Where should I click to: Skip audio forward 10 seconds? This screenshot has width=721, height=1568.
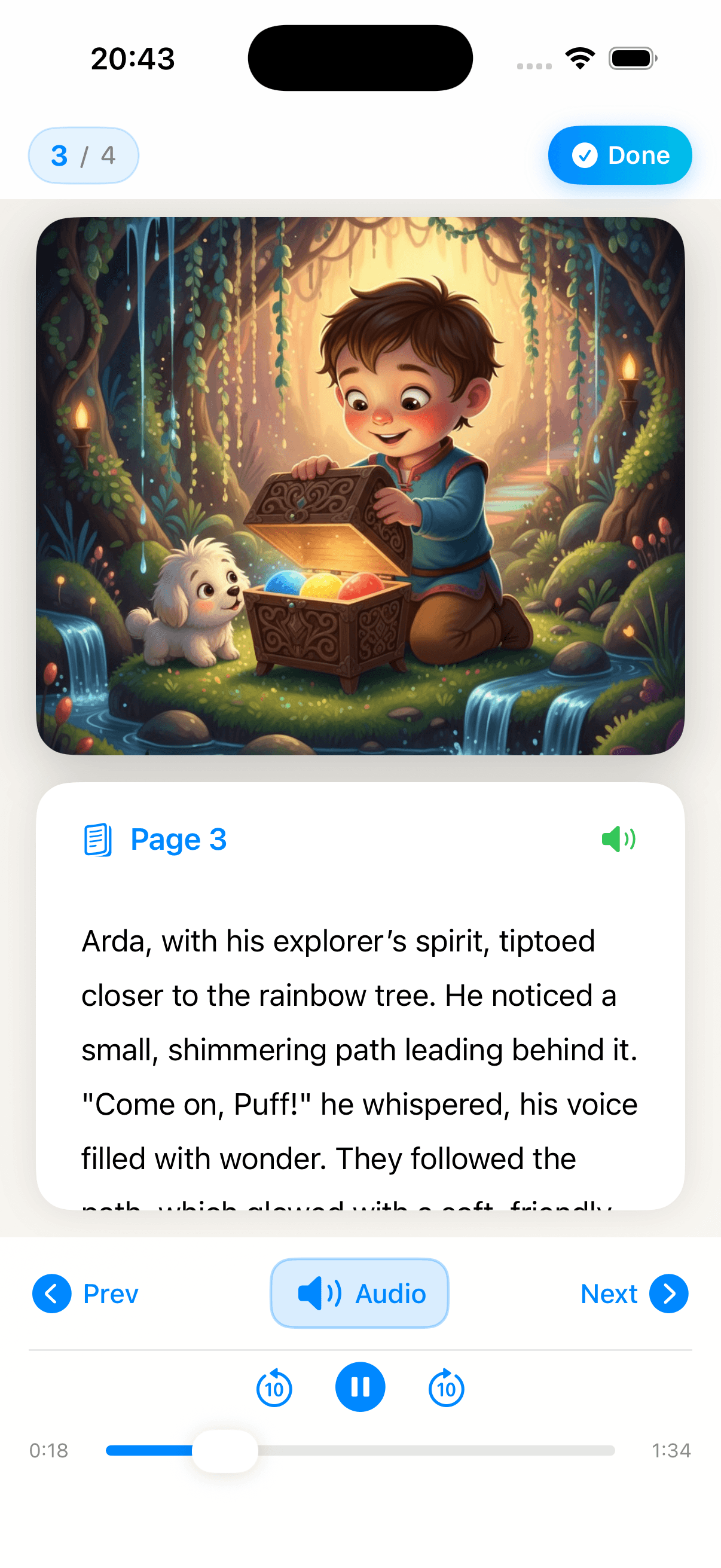tap(446, 1389)
